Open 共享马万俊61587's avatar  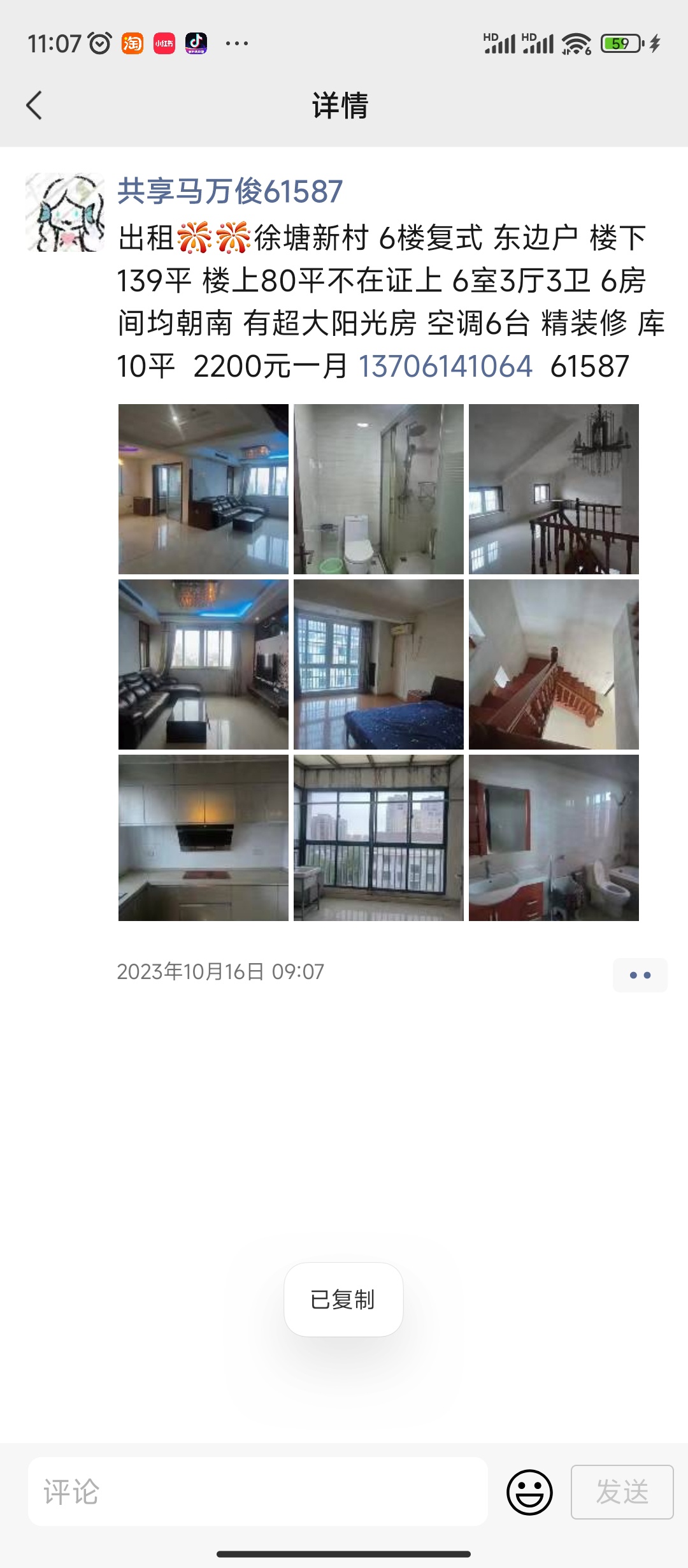65,212
